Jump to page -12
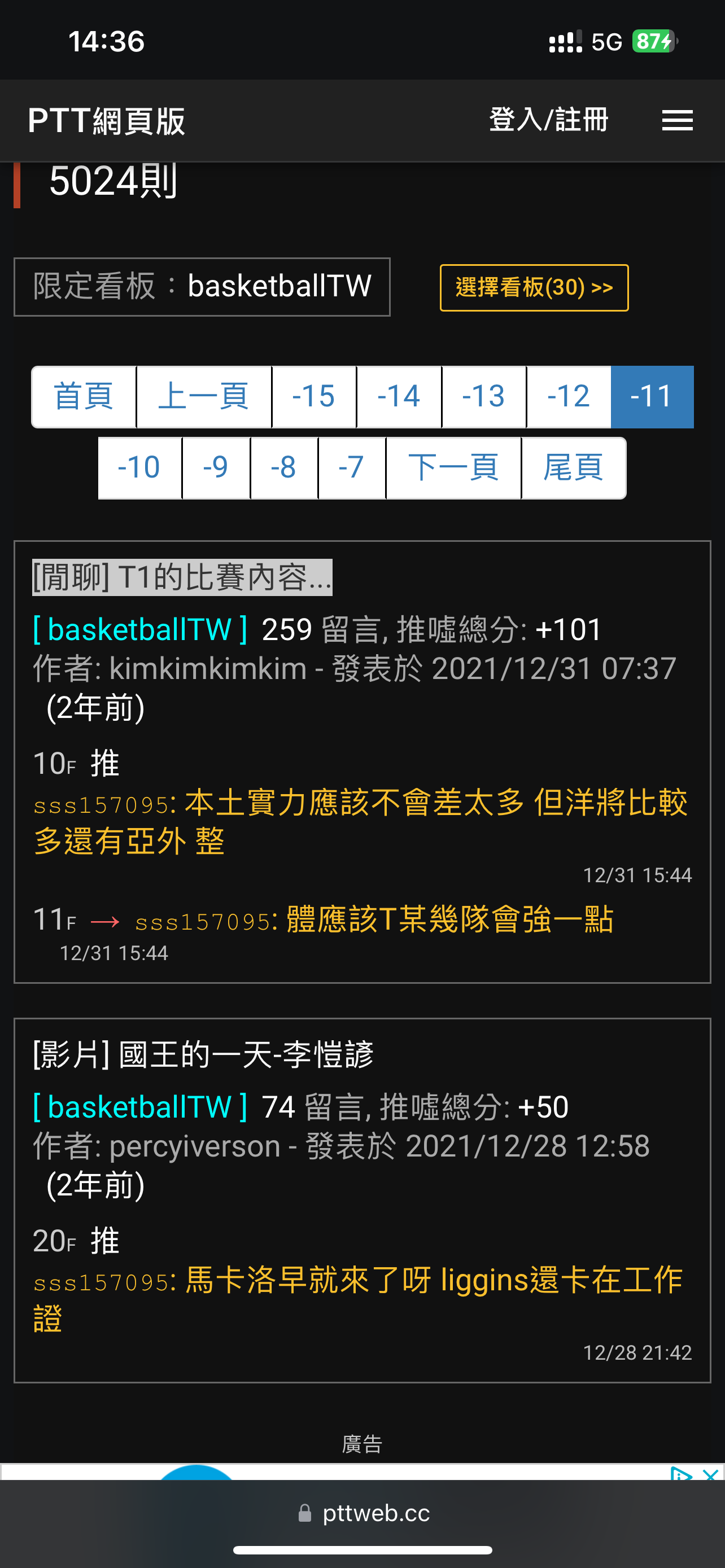This screenshot has height=1568, width=725. [568, 397]
